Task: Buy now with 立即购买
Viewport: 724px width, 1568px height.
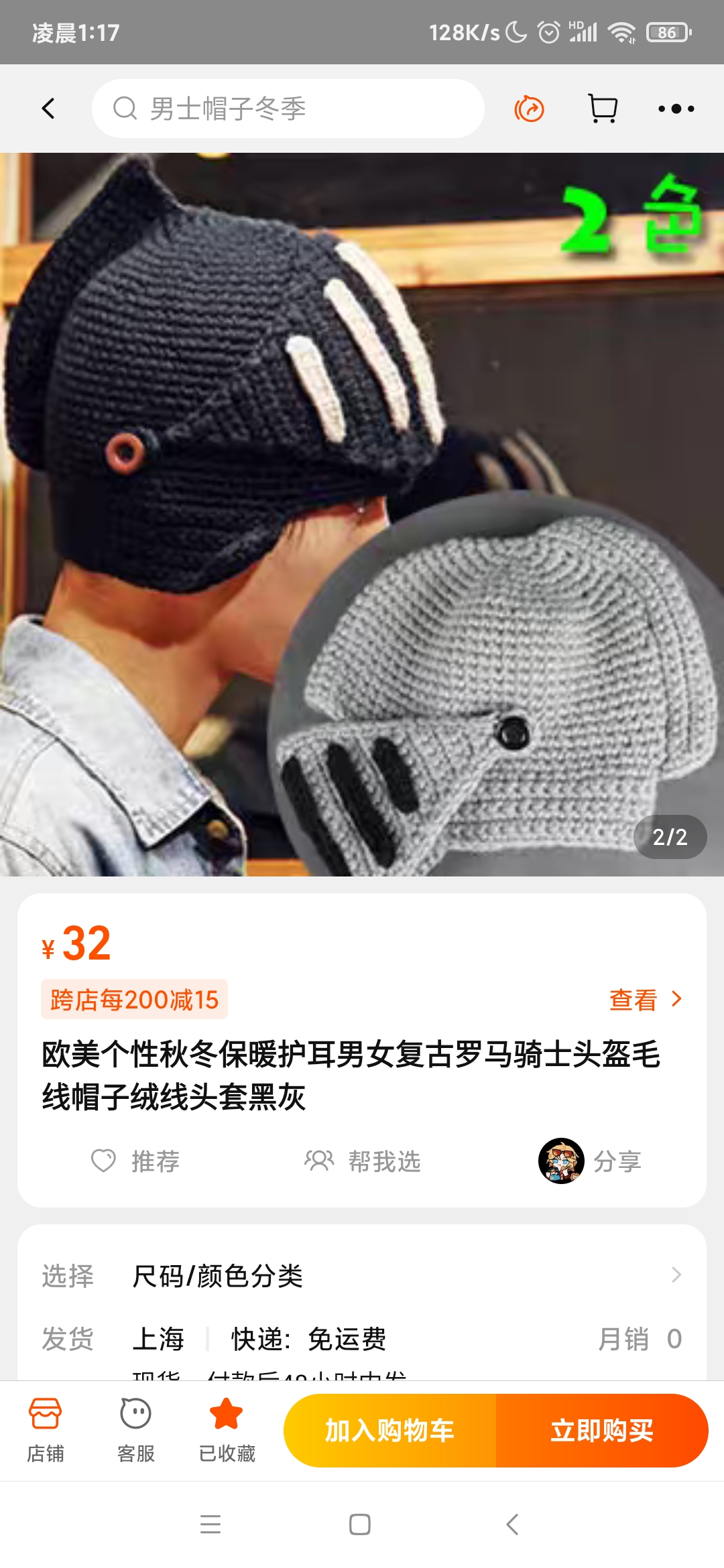Action: point(602,1431)
